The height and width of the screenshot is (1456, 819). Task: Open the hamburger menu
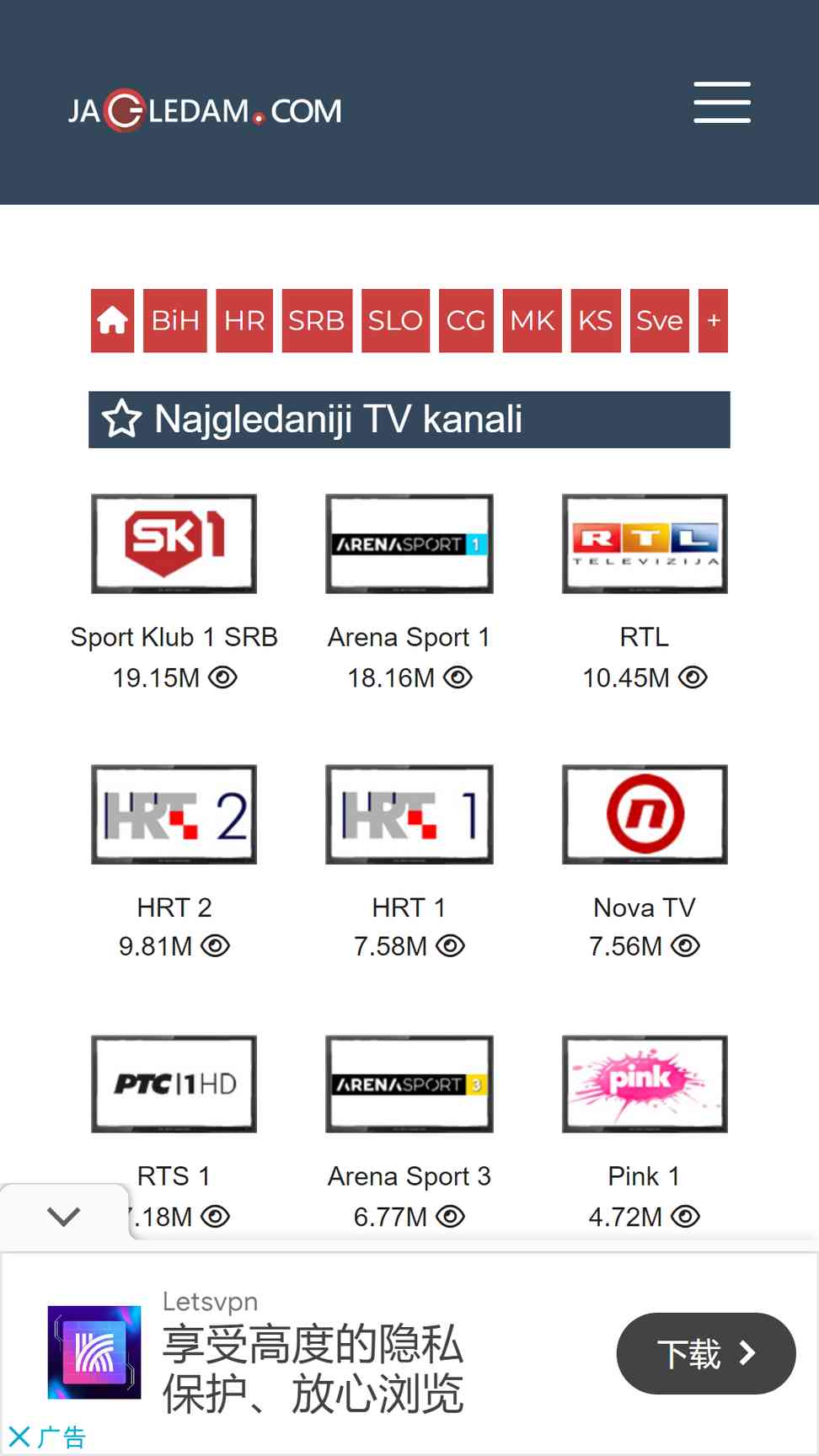[x=722, y=103]
